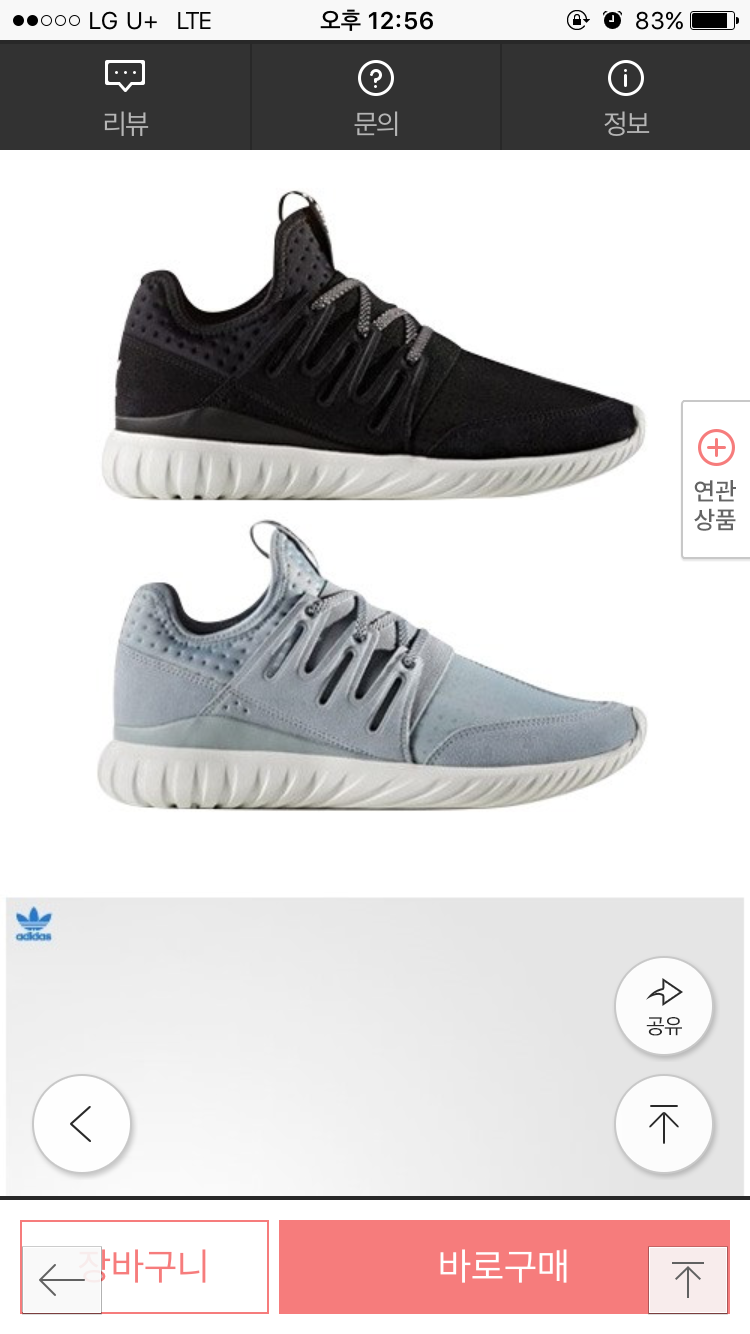Open the 문의 tab
750x1334 pixels.
pos(375,97)
